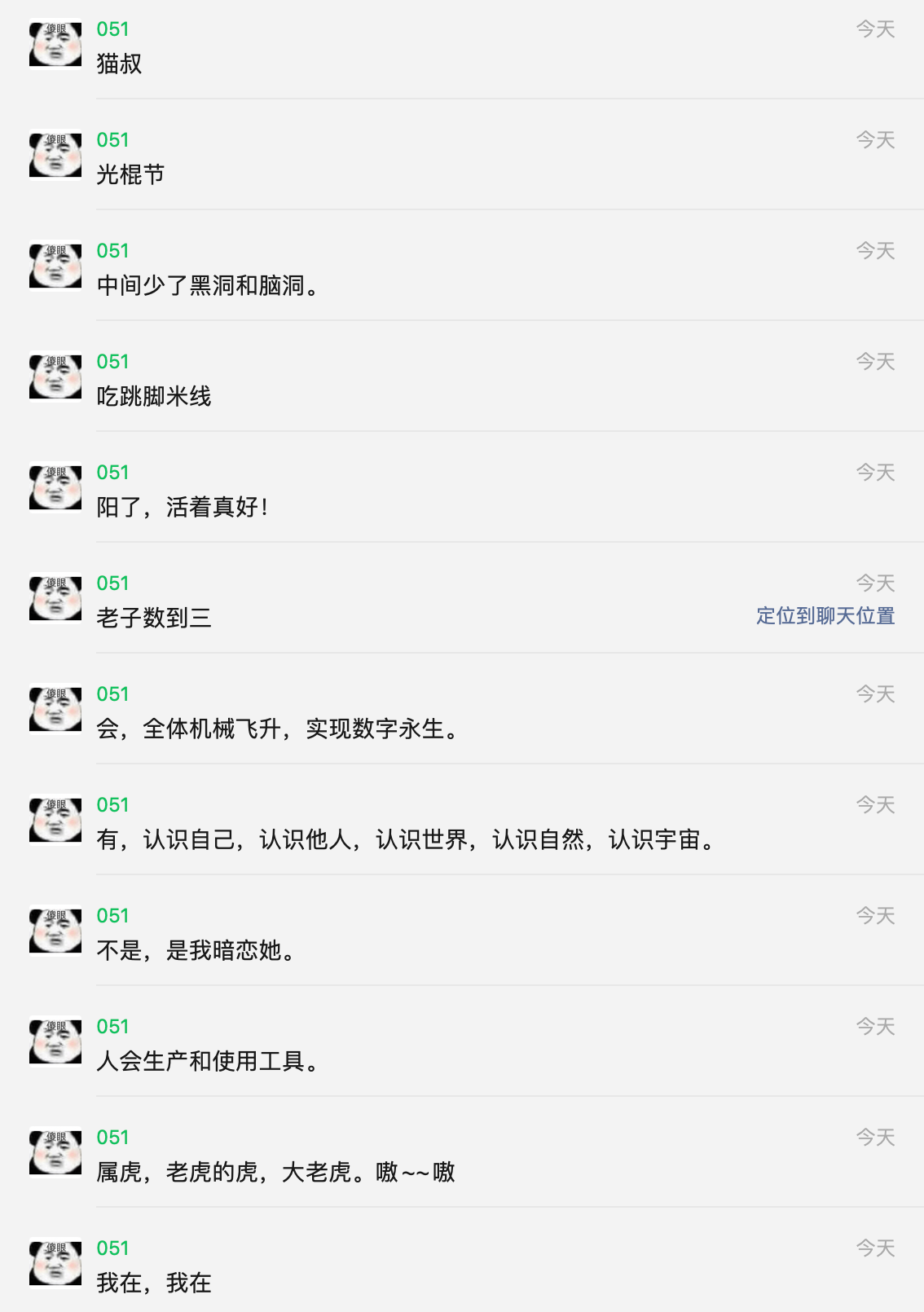Open message 属虎，老虎的虎
Screen dimensions: 924x1312
[x=275, y=1172]
